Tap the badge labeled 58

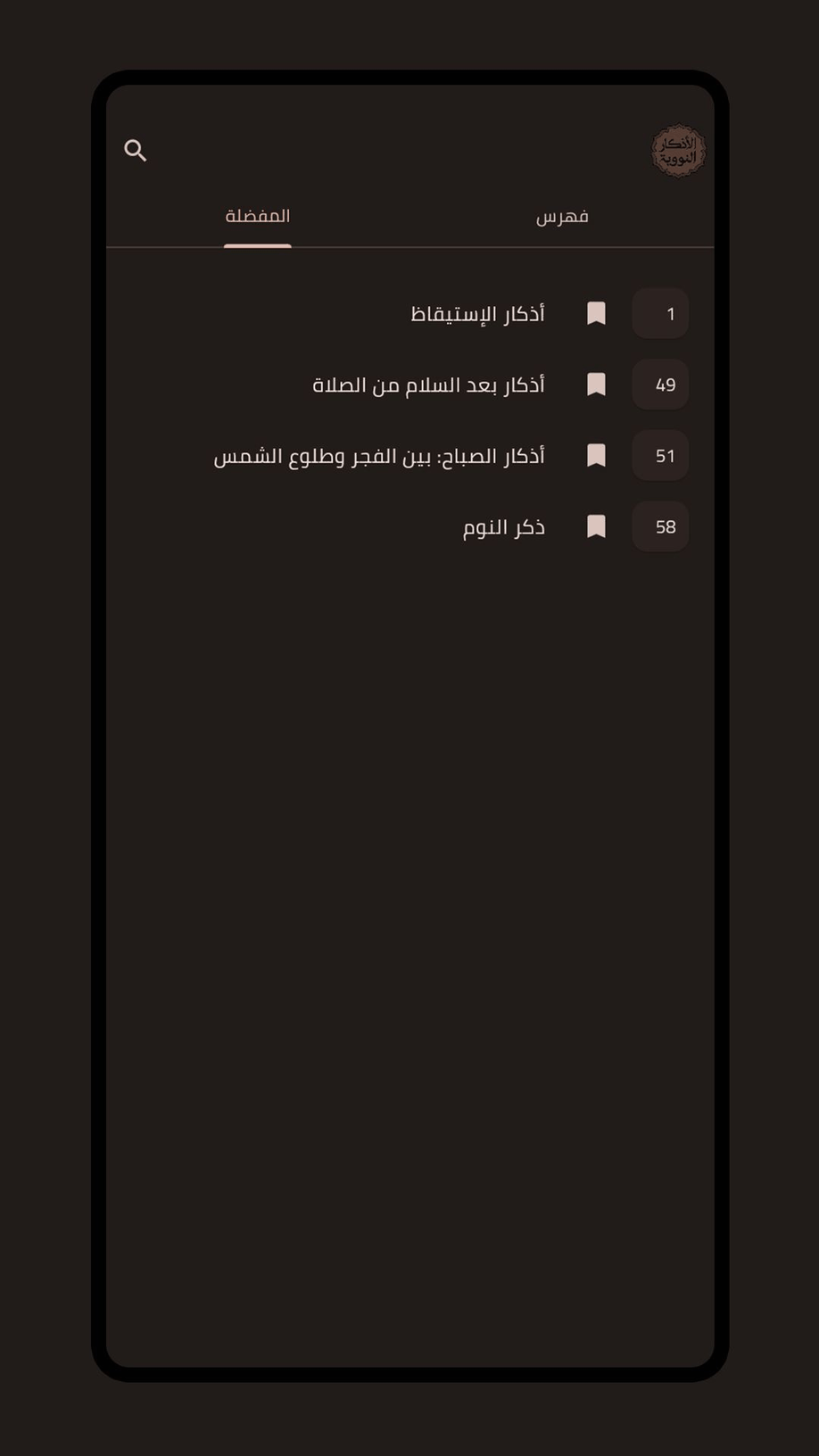660,527
